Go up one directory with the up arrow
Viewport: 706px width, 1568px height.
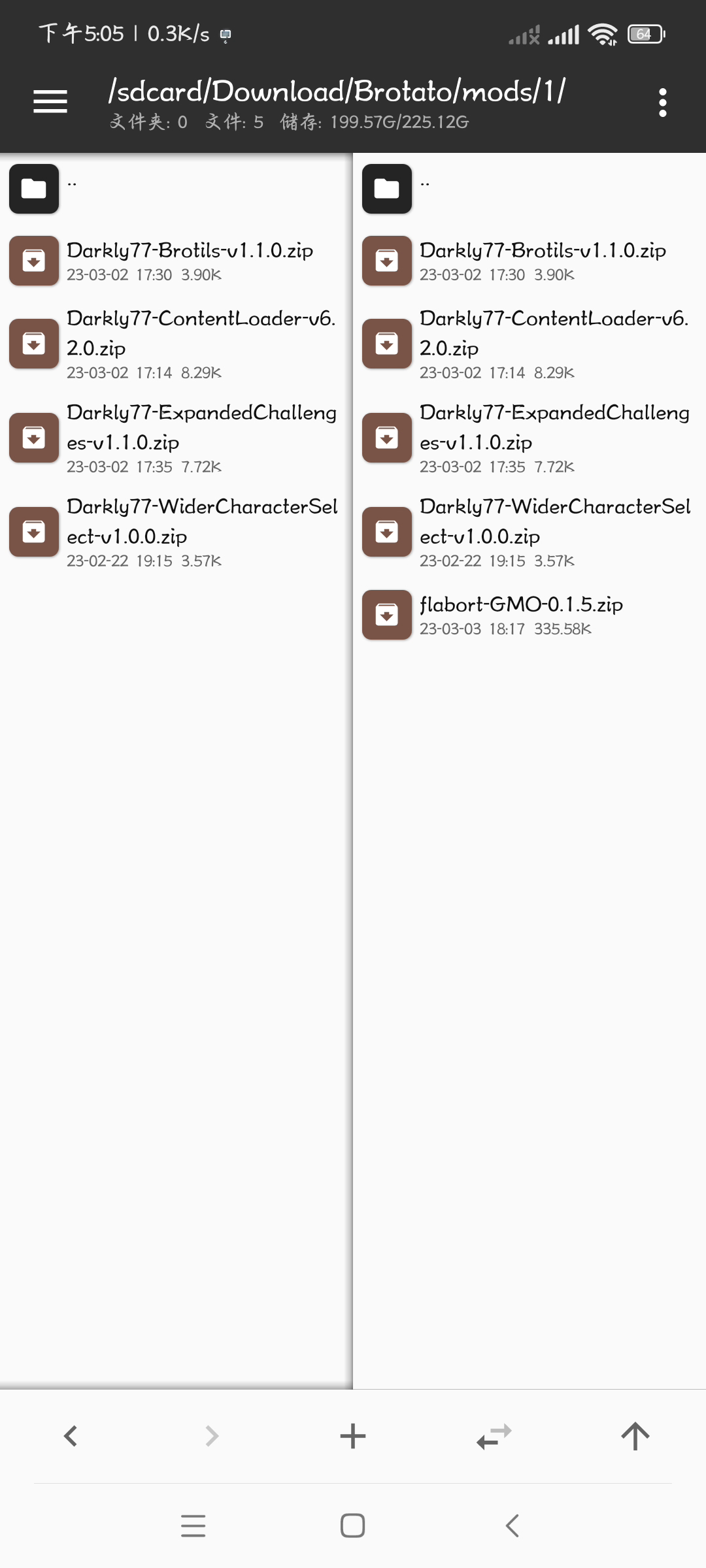(x=635, y=1436)
